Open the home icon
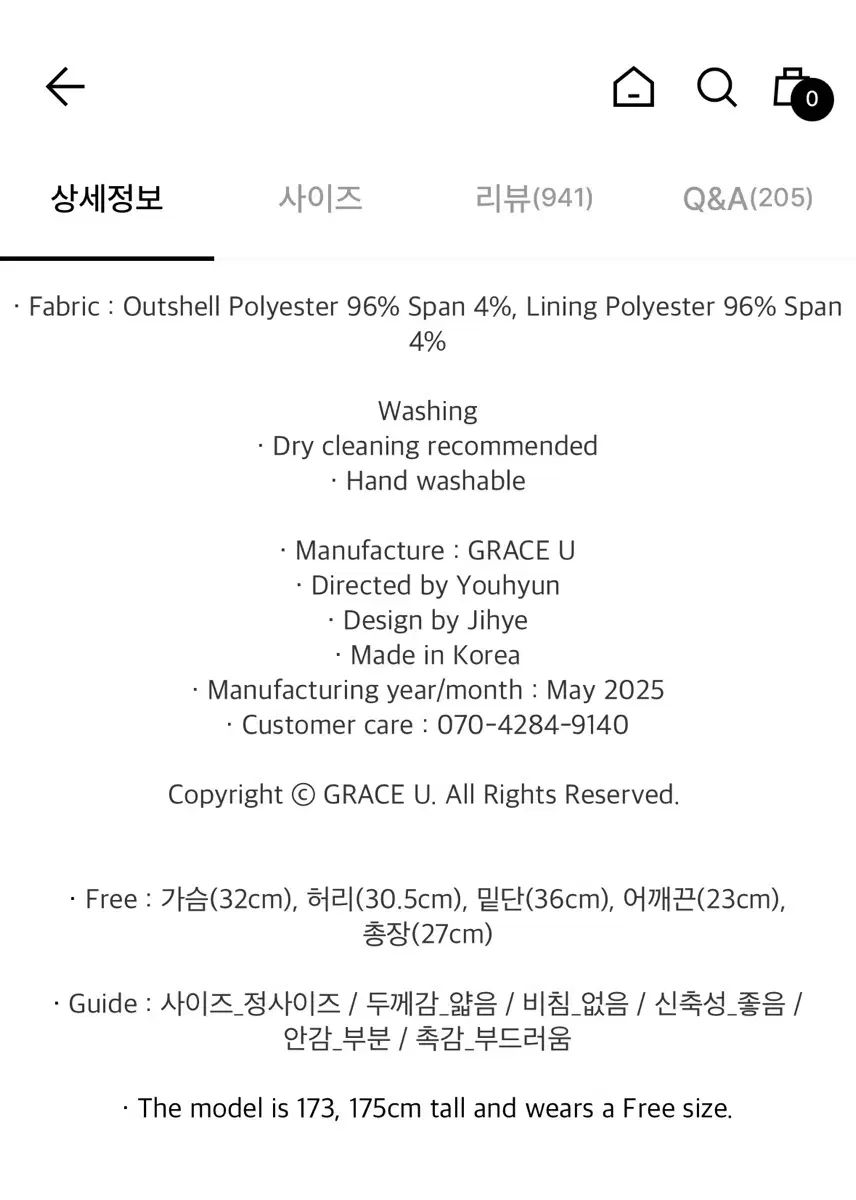The height and width of the screenshot is (1200, 856). pyautogui.click(x=633, y=87)
